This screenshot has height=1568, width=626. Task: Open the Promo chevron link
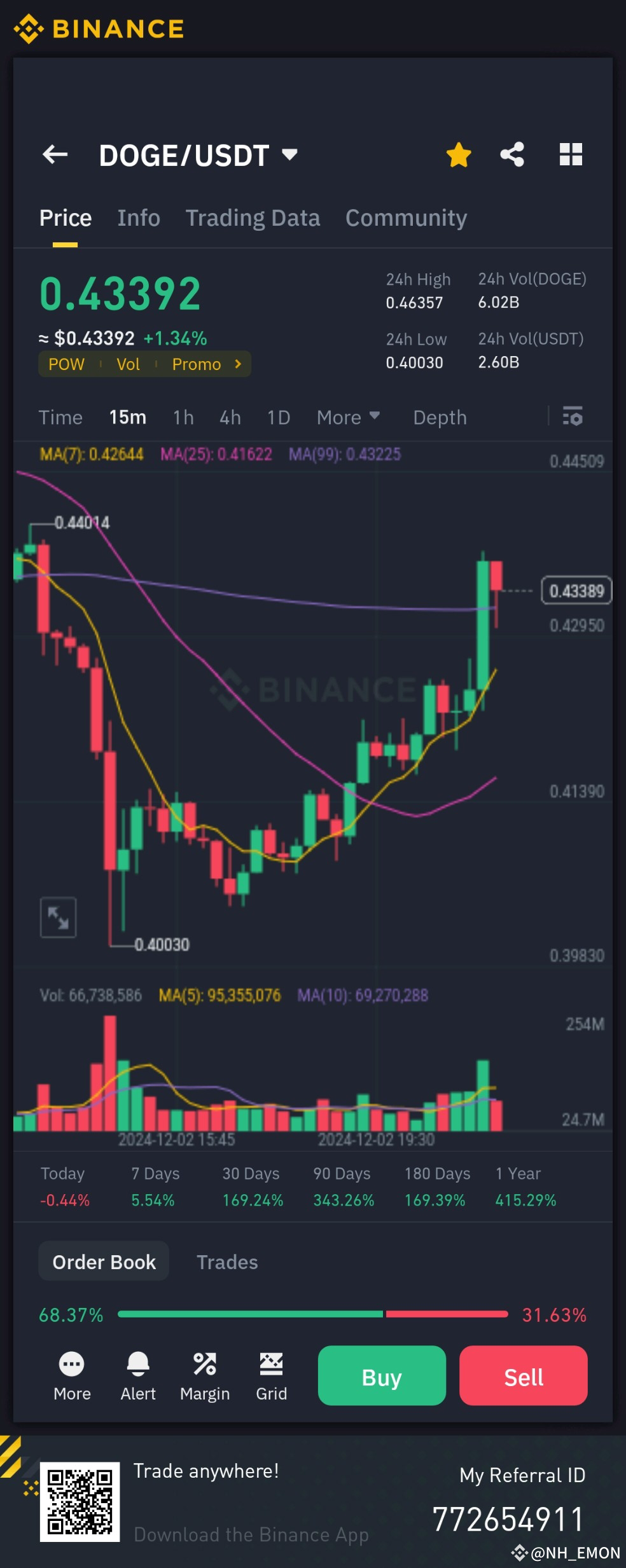pos(238,364)
